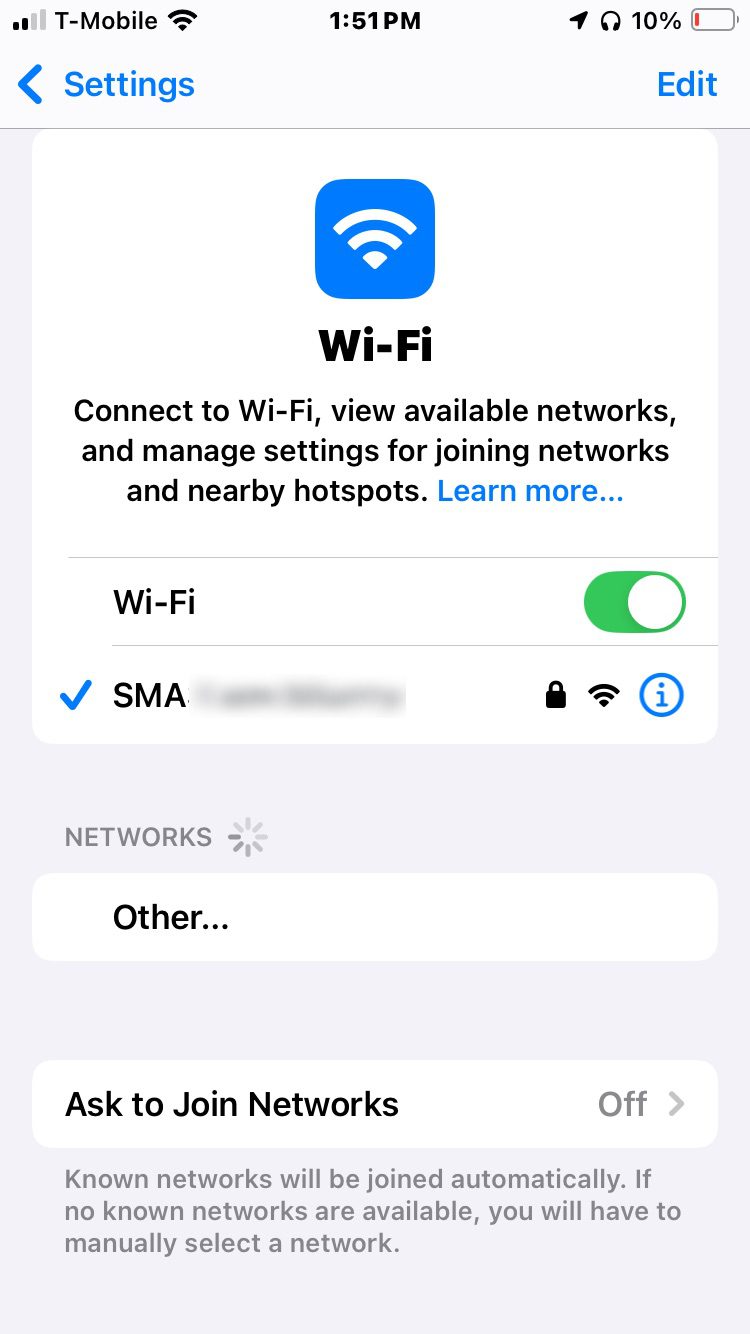This screenshot has height=1334, width=750.
Task: Choose Other to join a hidden network
Action: [375, 917]
